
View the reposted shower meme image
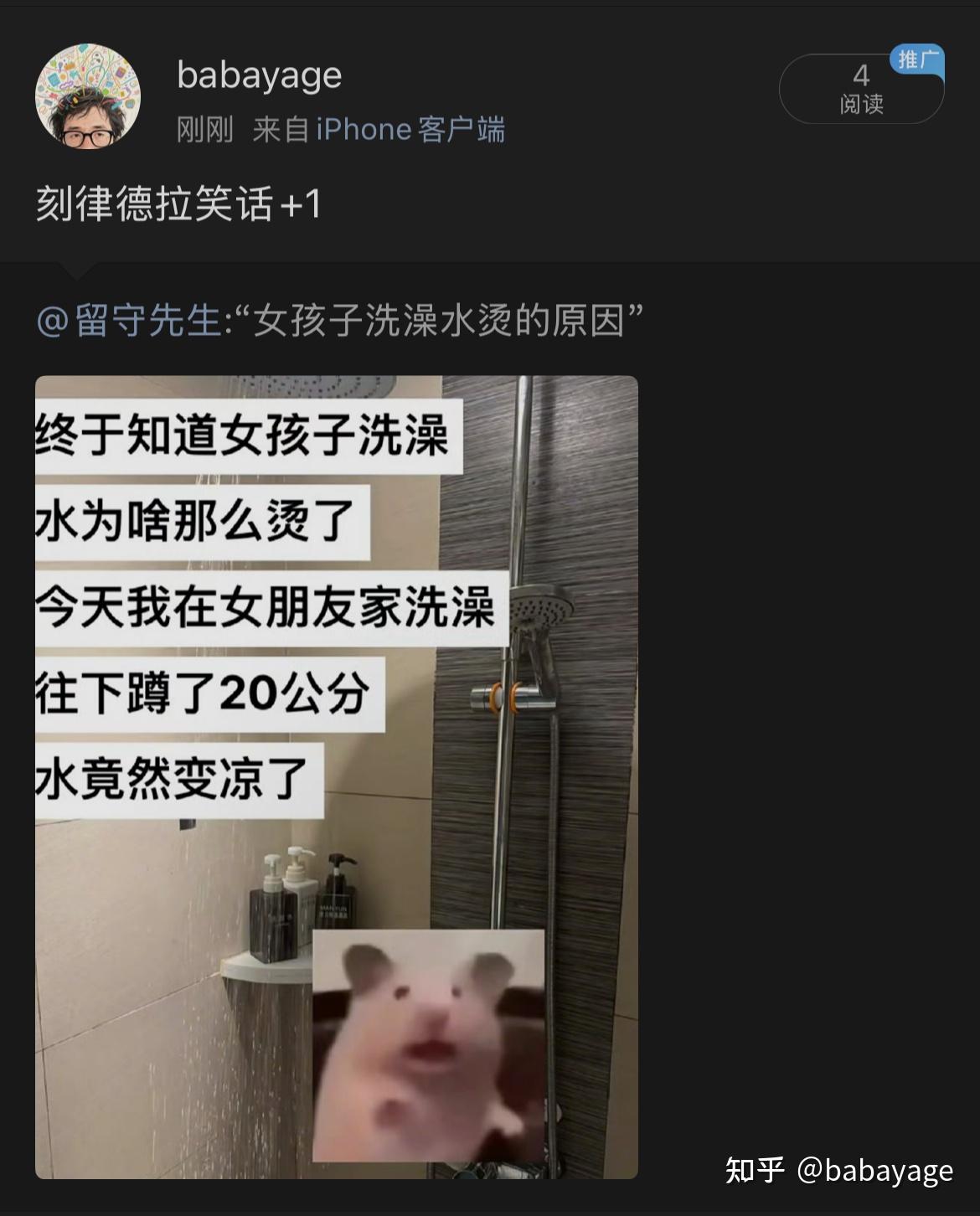tap(336, 776)
